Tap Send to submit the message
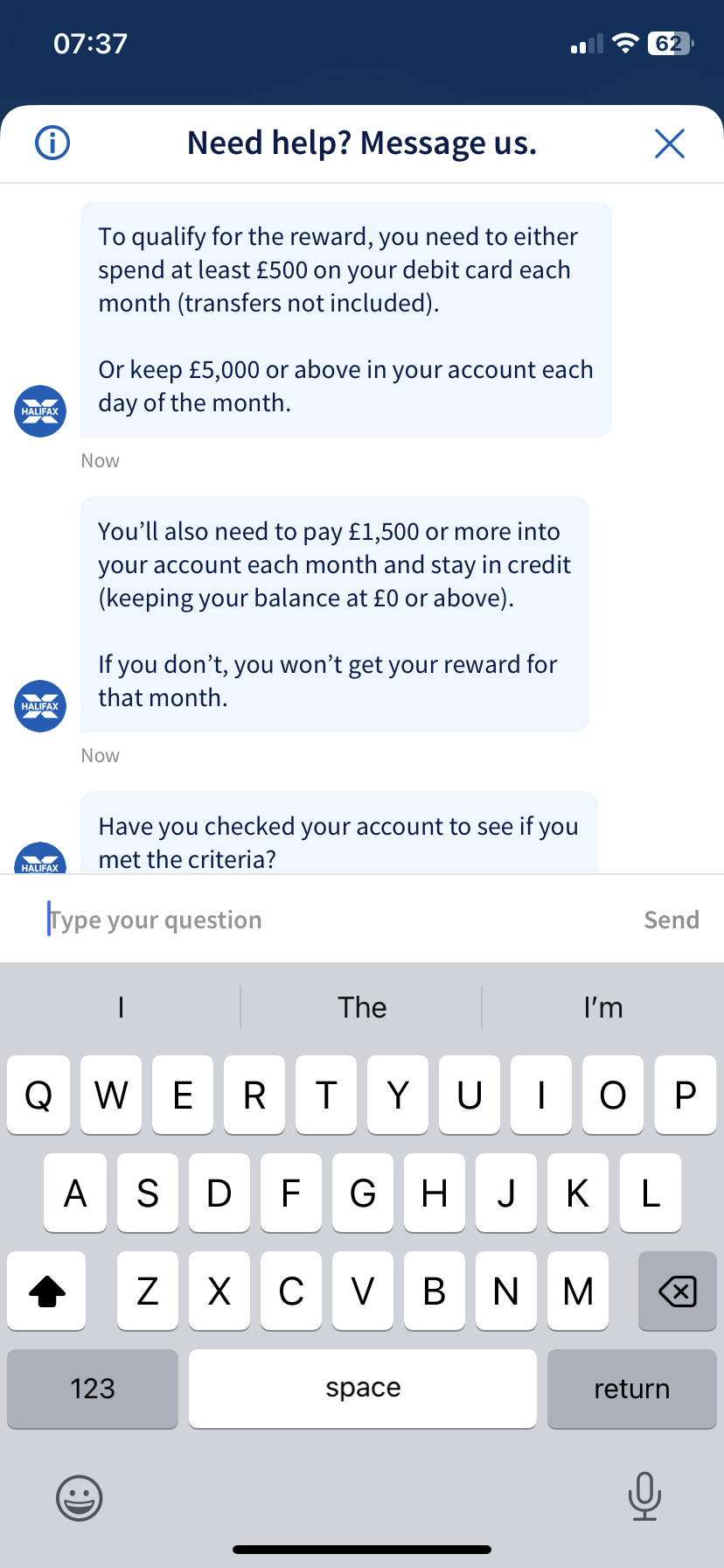Viewport: 724px width, 1568px height. tap(672, 920)
